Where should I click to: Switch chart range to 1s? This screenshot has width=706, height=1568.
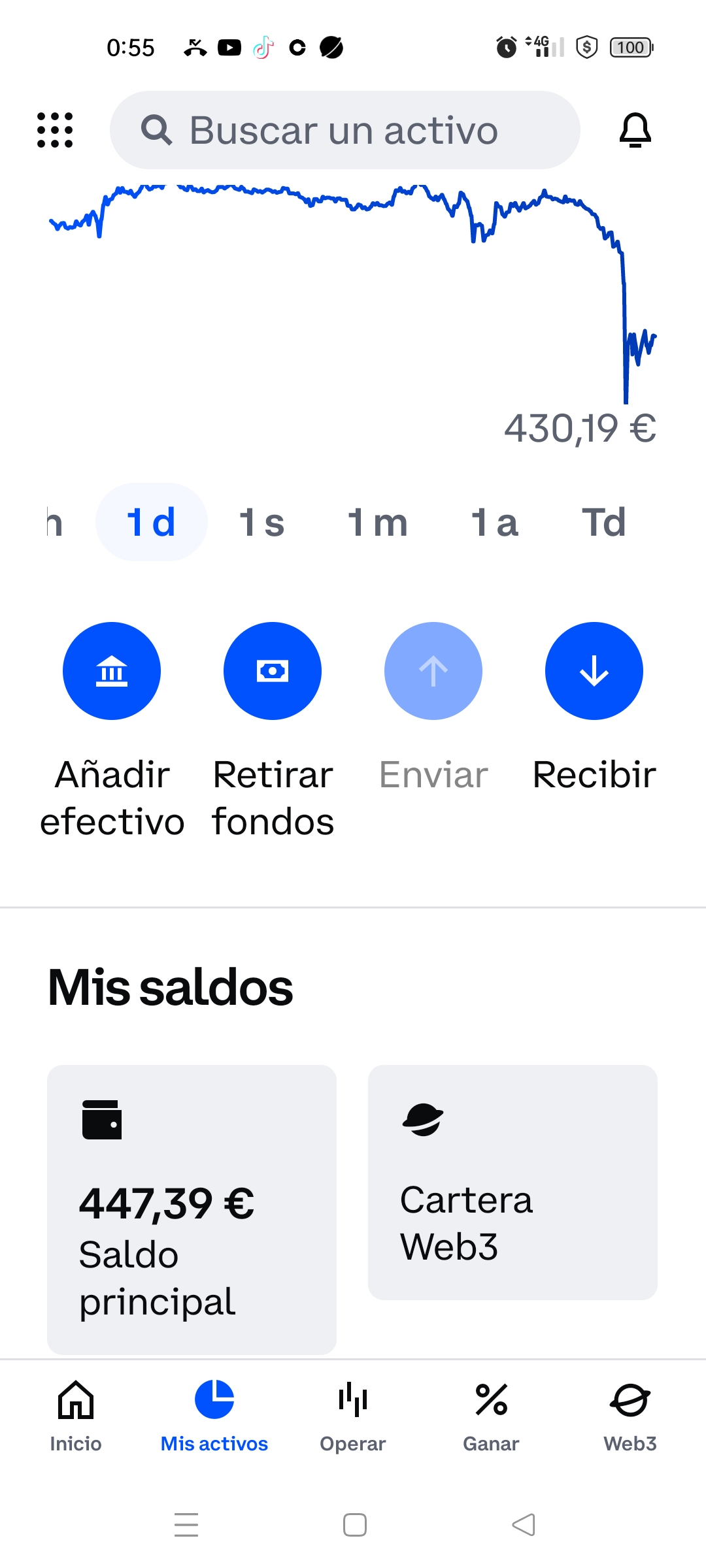[261, 522]
